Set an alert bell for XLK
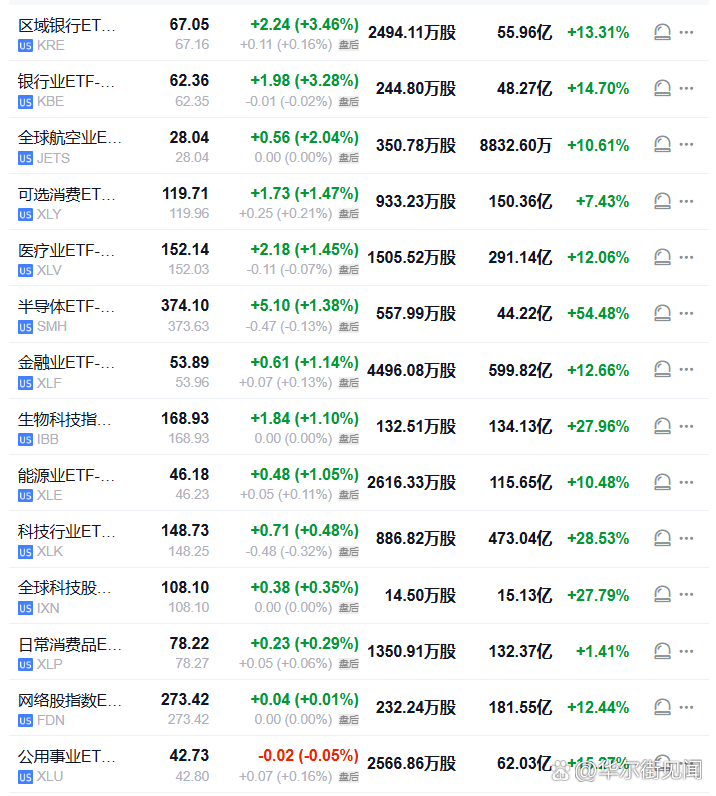Screen dimensions: 716x796 662,539
